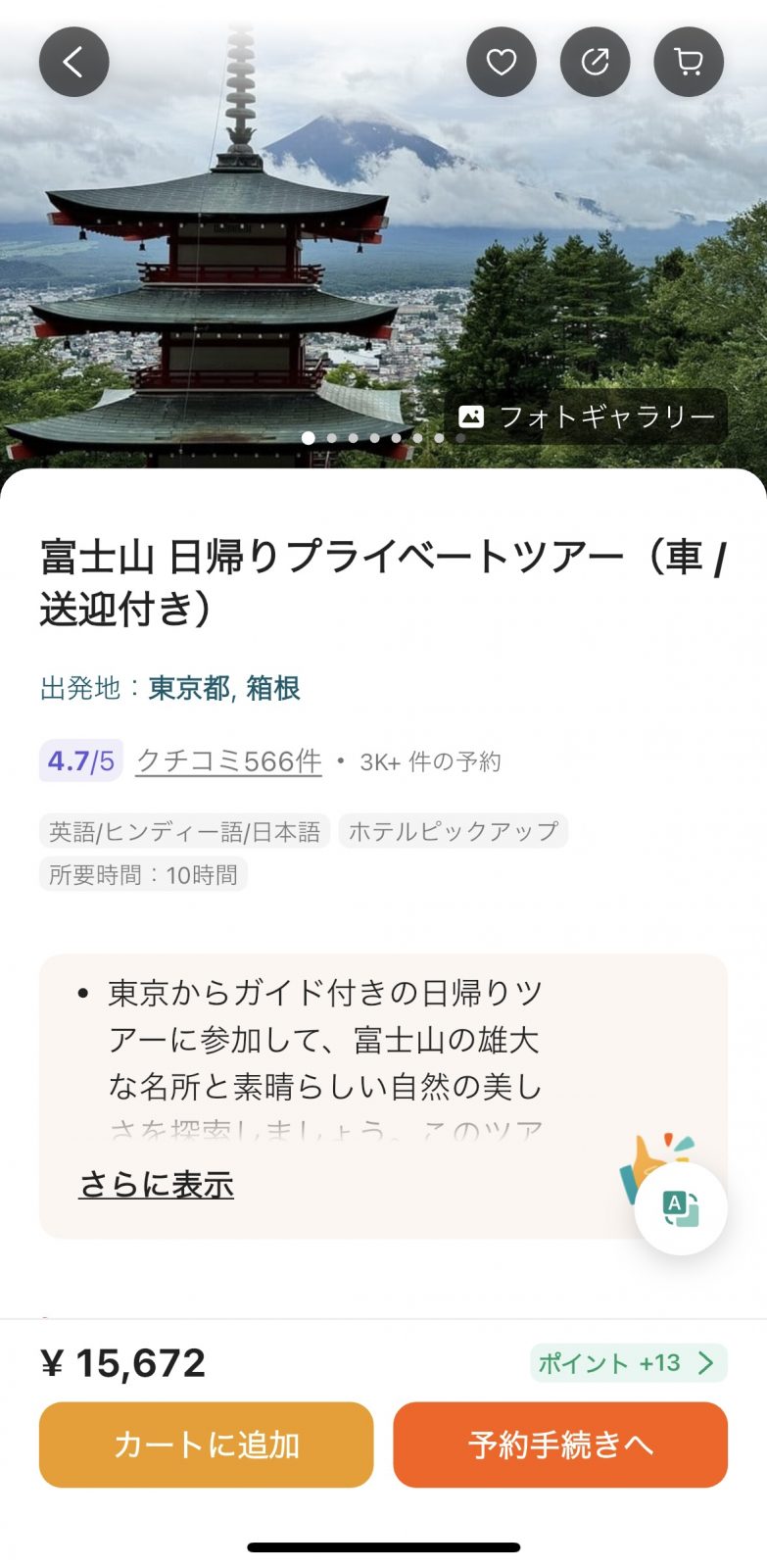Screen dimensions: 767x1568
Task: Proceed with 予約手続きへ button
Action: pyautogui.click(x=559, y=1445)
